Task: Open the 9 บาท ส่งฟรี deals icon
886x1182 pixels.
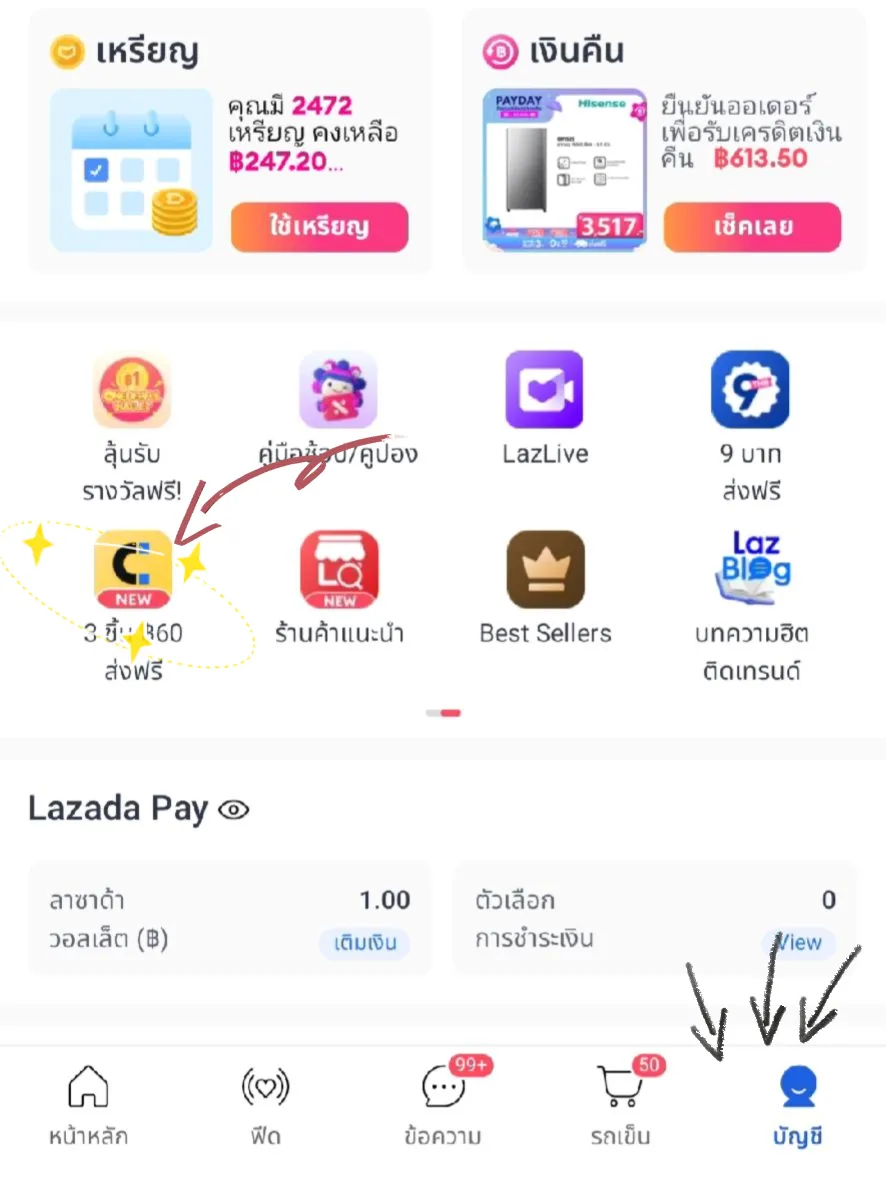Action: pos(751,390)
